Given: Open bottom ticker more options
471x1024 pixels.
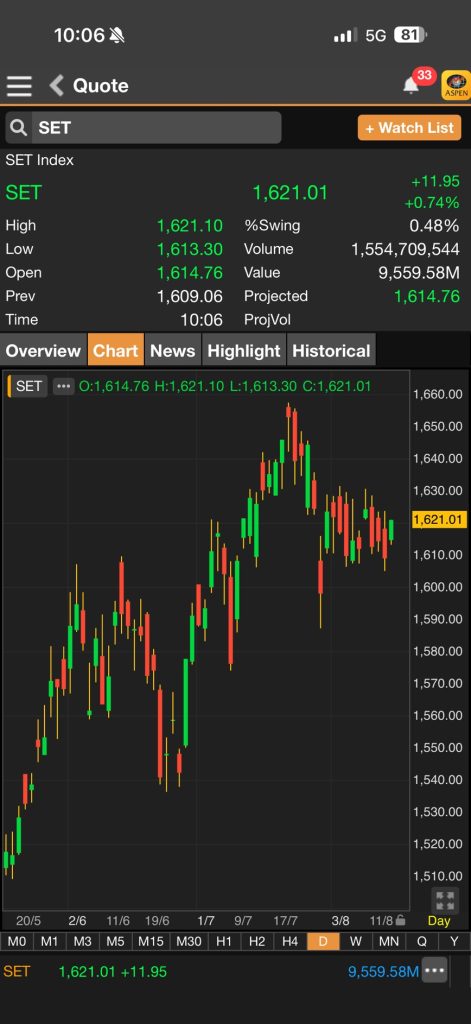Looking at the screenshot, I should coord(434,971).
